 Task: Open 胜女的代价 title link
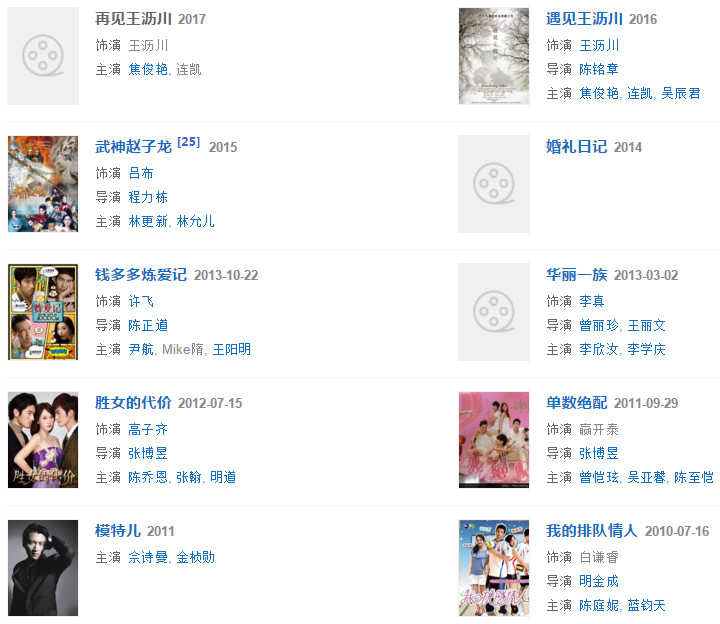pyautogui.click(x=133, y=403)
